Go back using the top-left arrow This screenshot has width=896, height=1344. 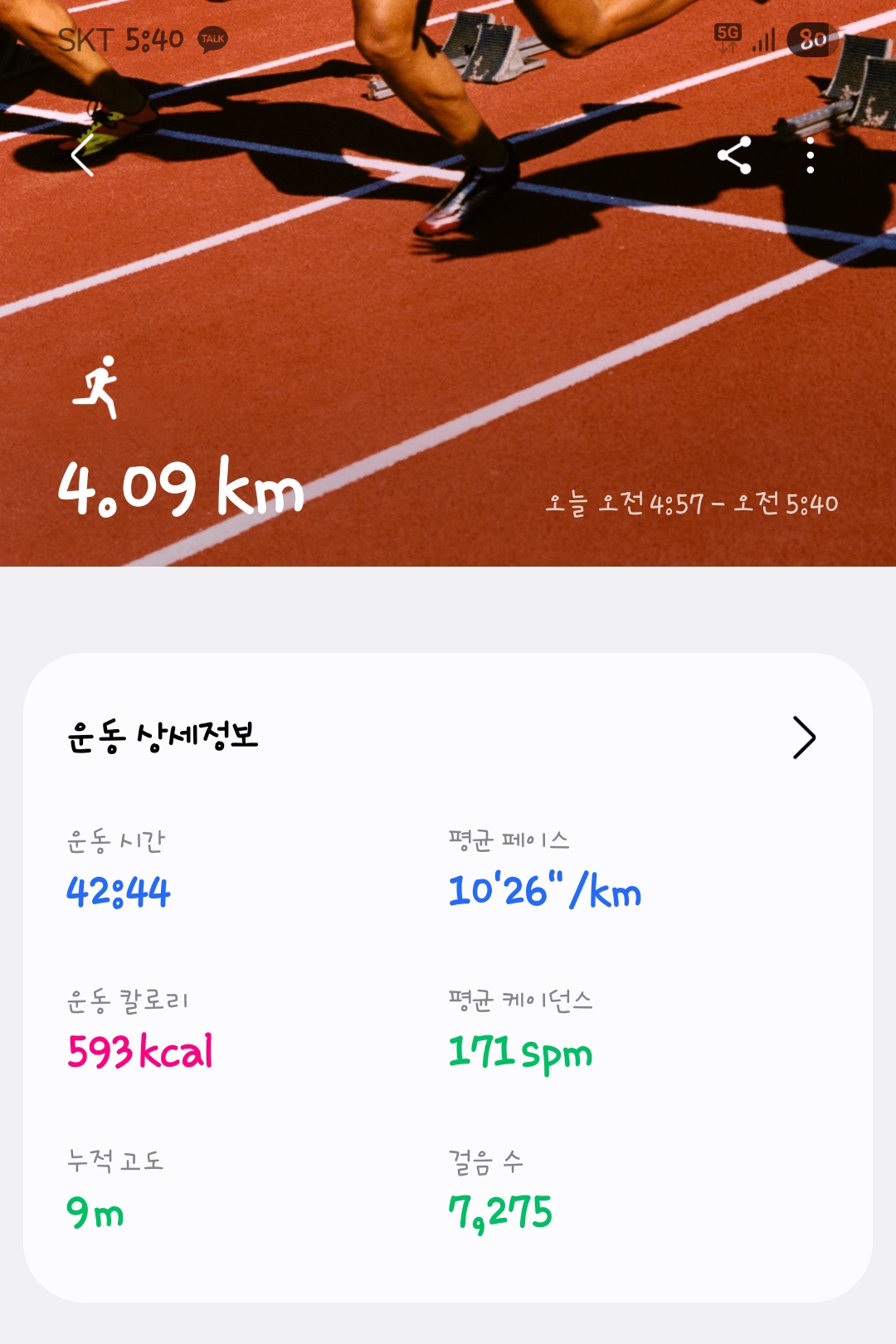[82, 156]
